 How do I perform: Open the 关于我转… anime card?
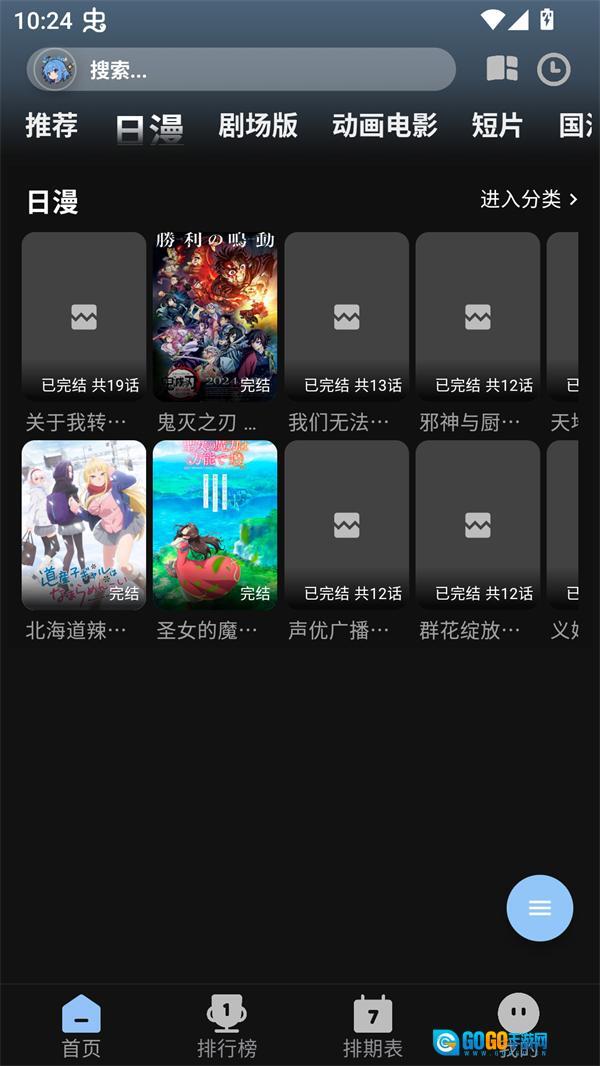click(84, 317)
